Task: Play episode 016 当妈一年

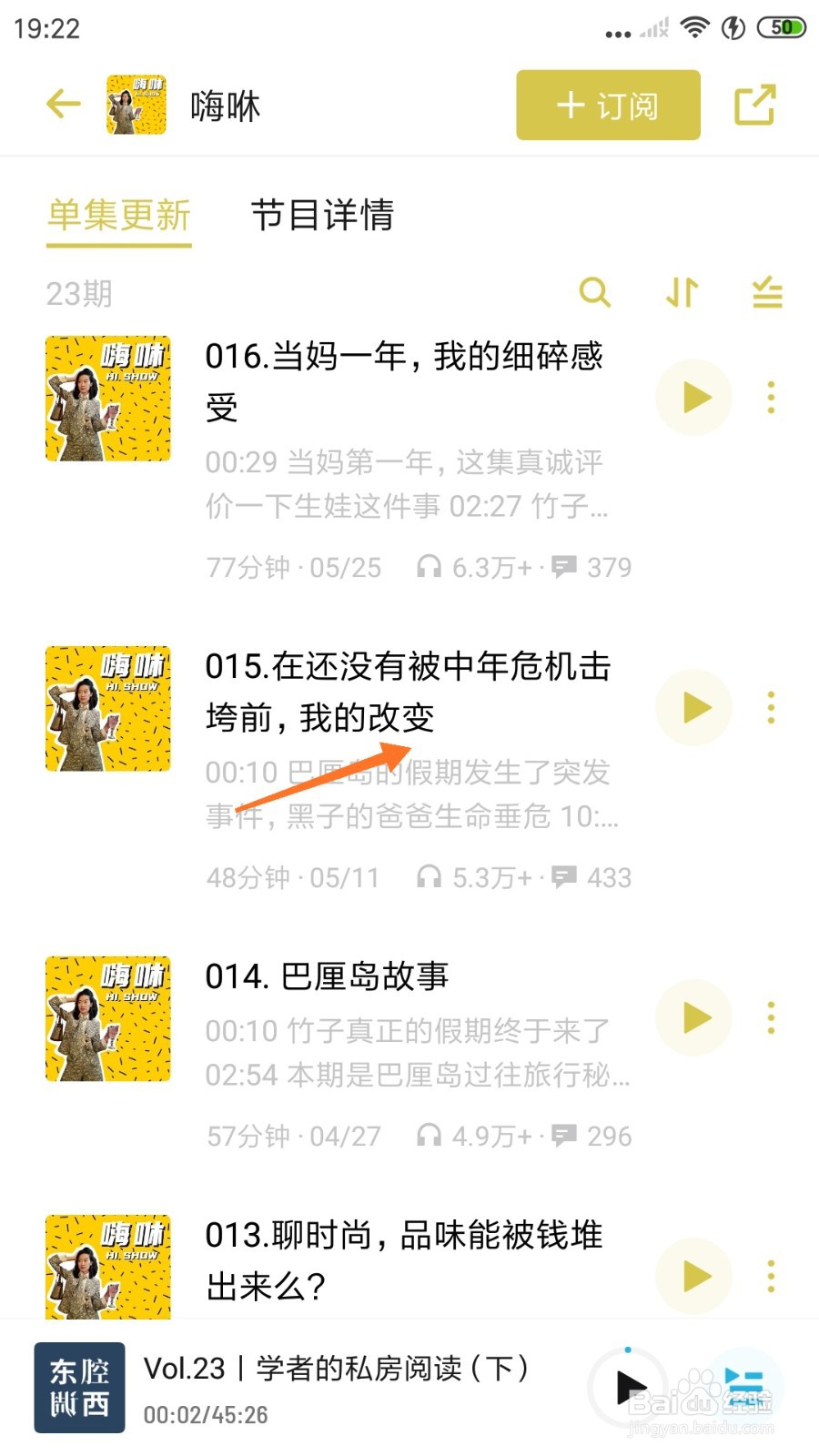Action: pyautogui.click(x=693, y=397)
